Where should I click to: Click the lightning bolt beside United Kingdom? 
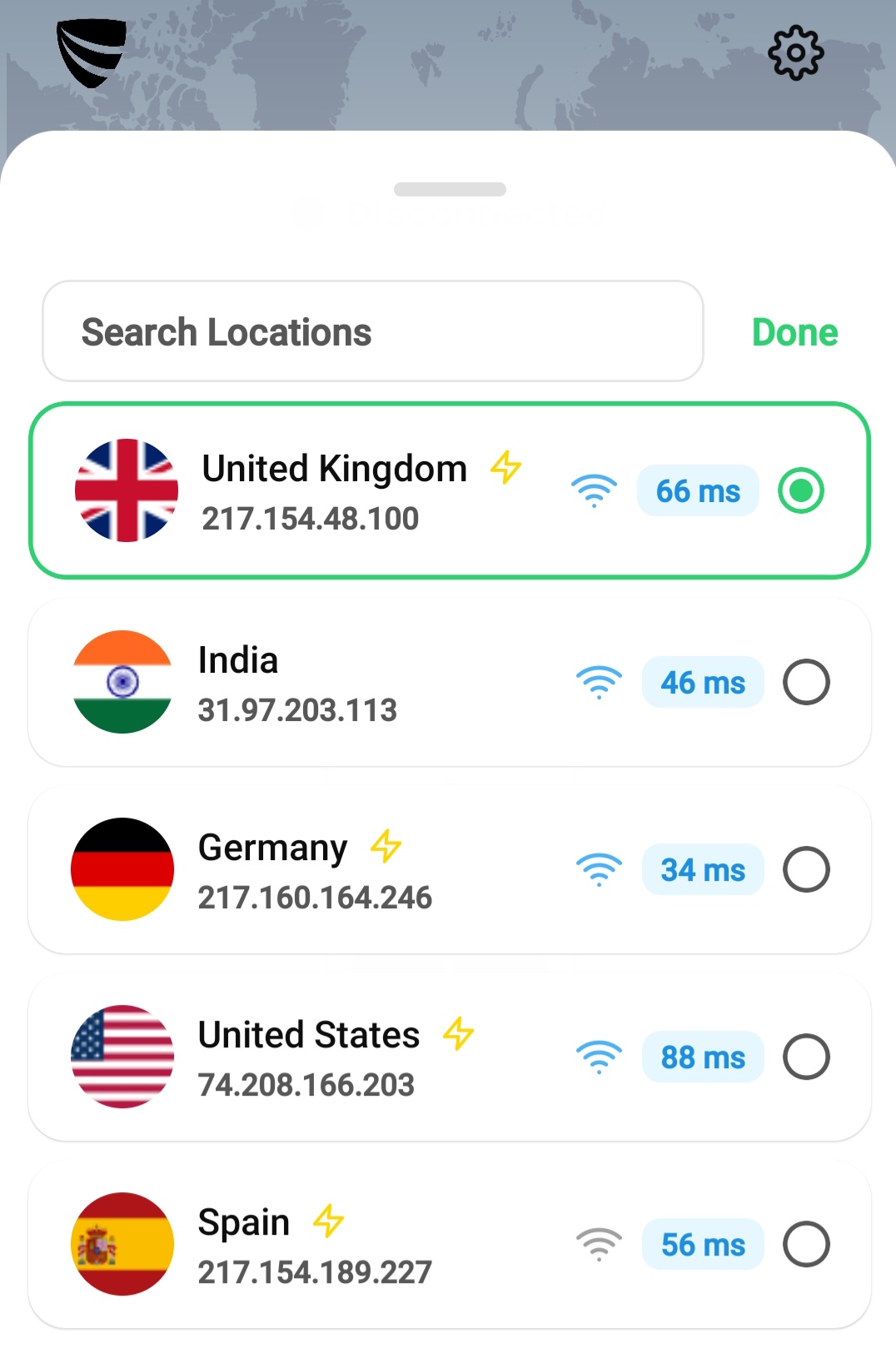pos(505,468)
